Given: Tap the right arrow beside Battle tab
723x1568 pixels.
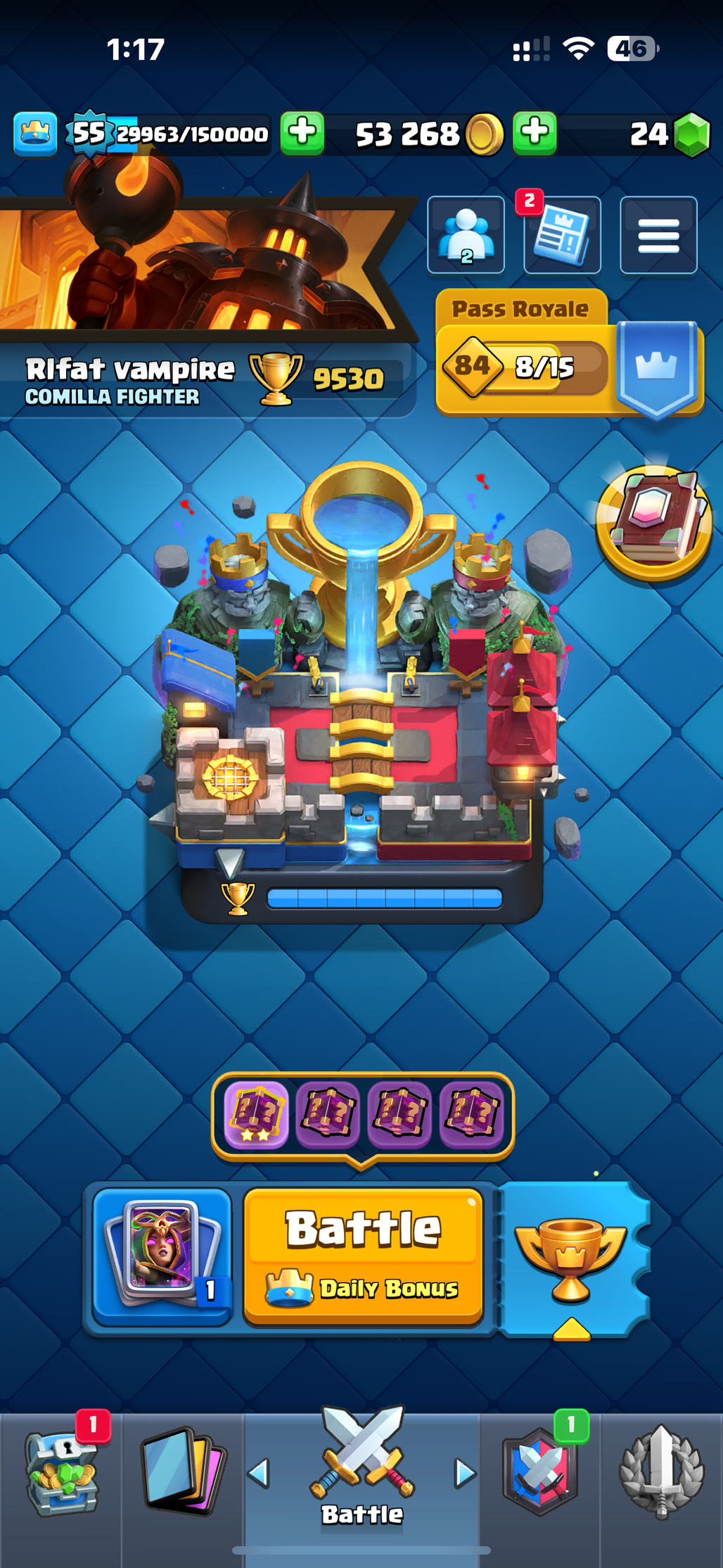Looking at the screenshot, I should (465, 1472).
